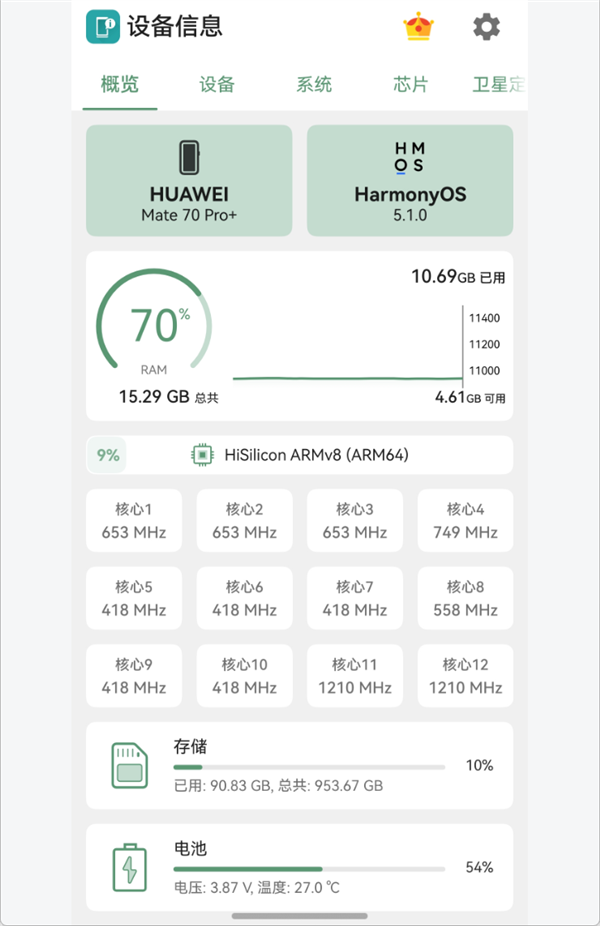Image resolution: width=600 pixels, height=926 pixels.
Task: Open the HiSilicon ARMv8 CPU row
Action: (x=299, y=455)
